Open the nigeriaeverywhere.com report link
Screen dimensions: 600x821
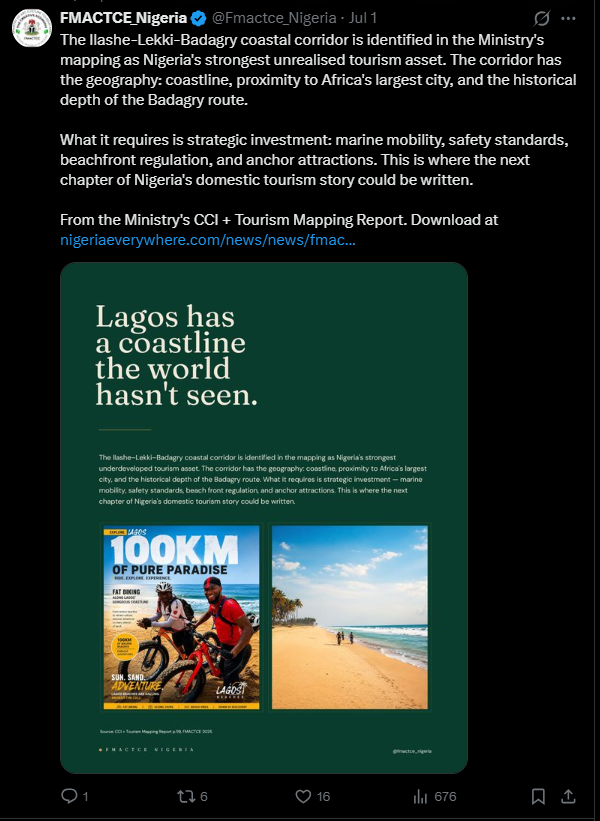208,240
